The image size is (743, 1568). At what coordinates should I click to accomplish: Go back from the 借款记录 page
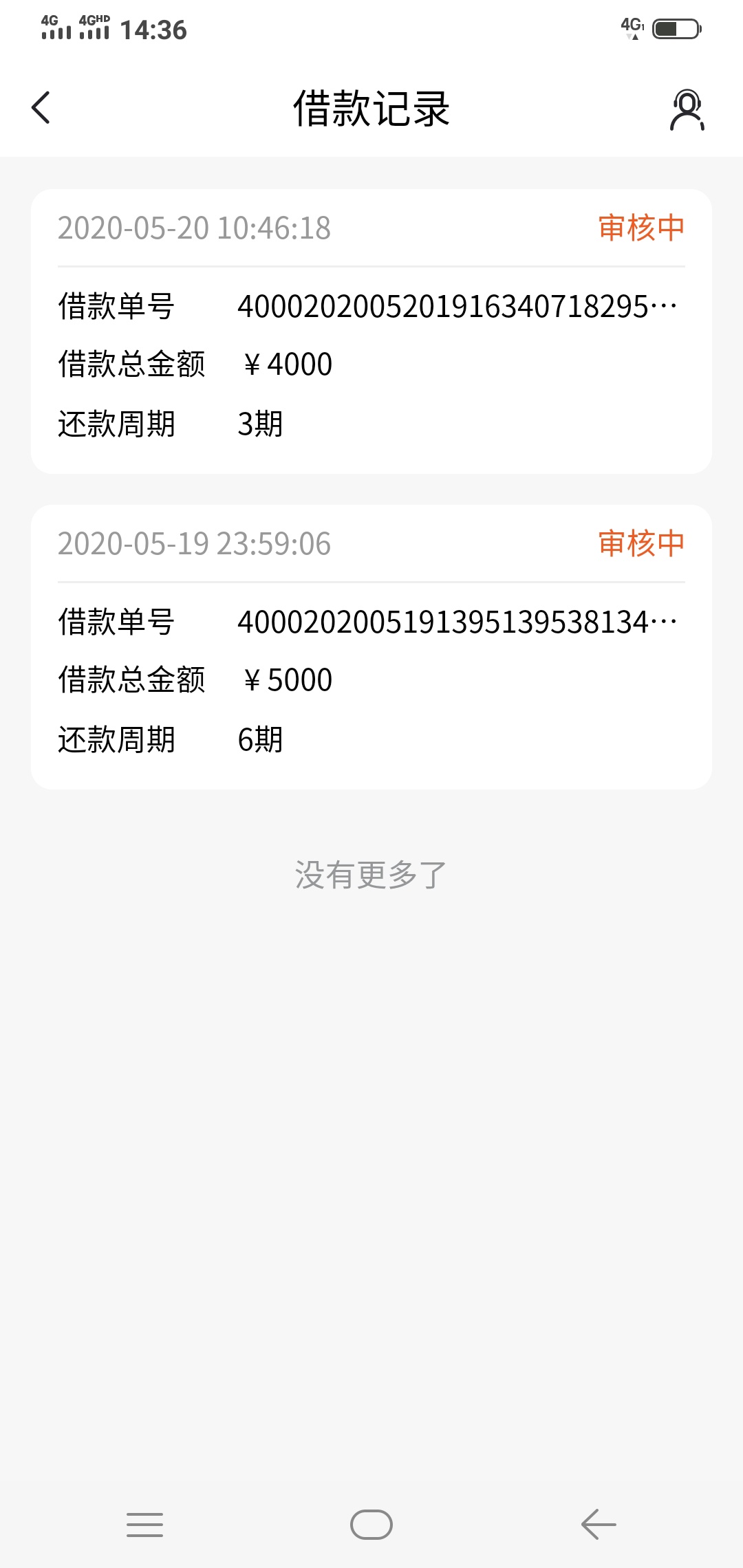point(41,108)
